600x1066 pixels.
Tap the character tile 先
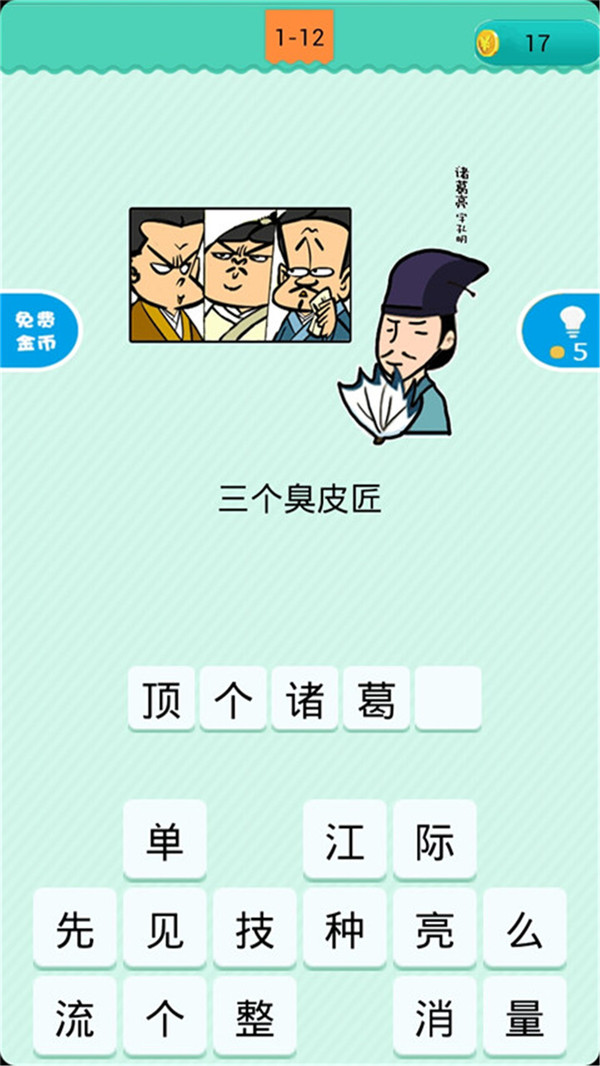click(74, 931)
